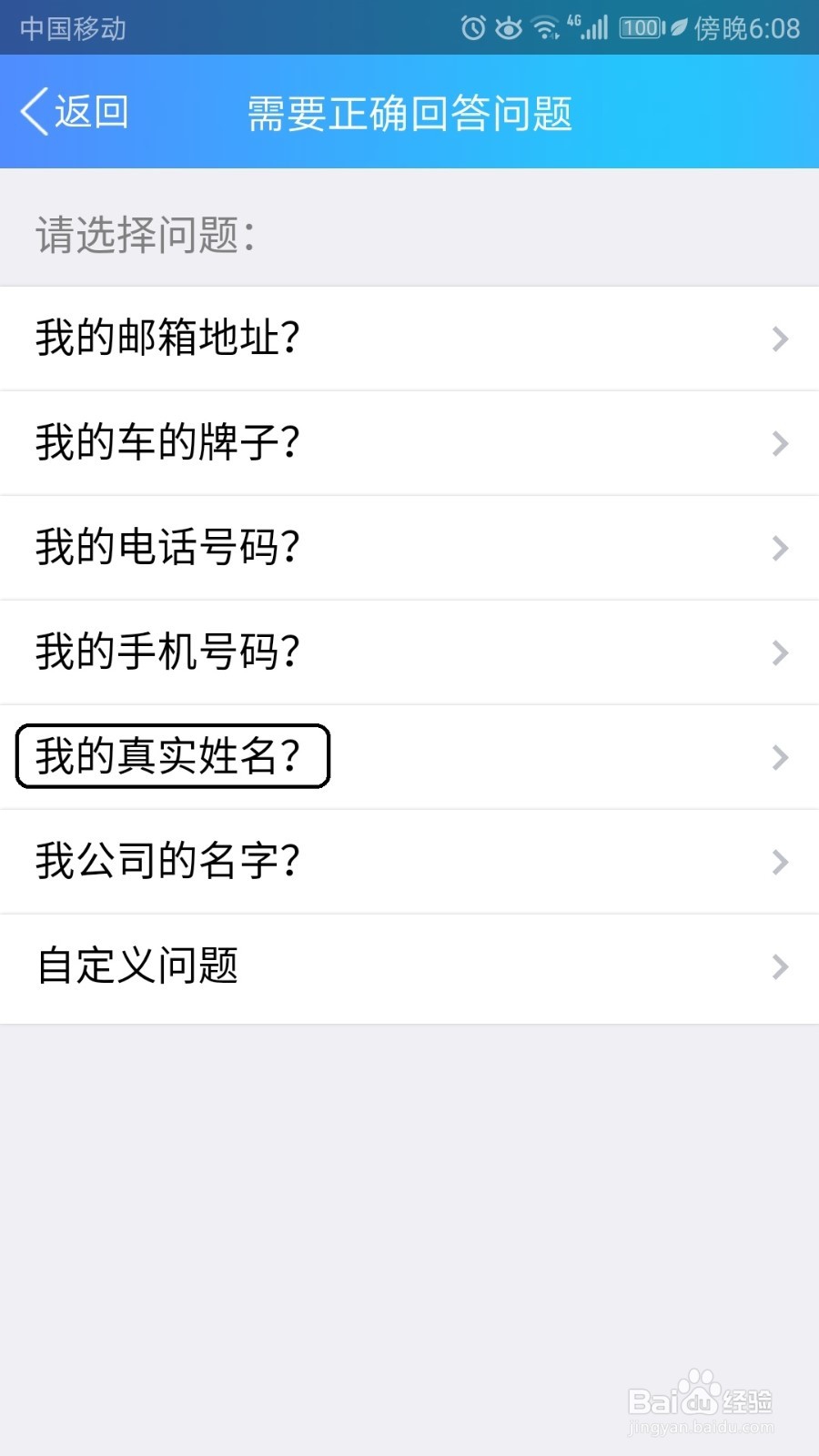Viewport: 819px width, 1456px height.
Task: Expand the chevron next to 自定义问题
Action: (778, 966)
